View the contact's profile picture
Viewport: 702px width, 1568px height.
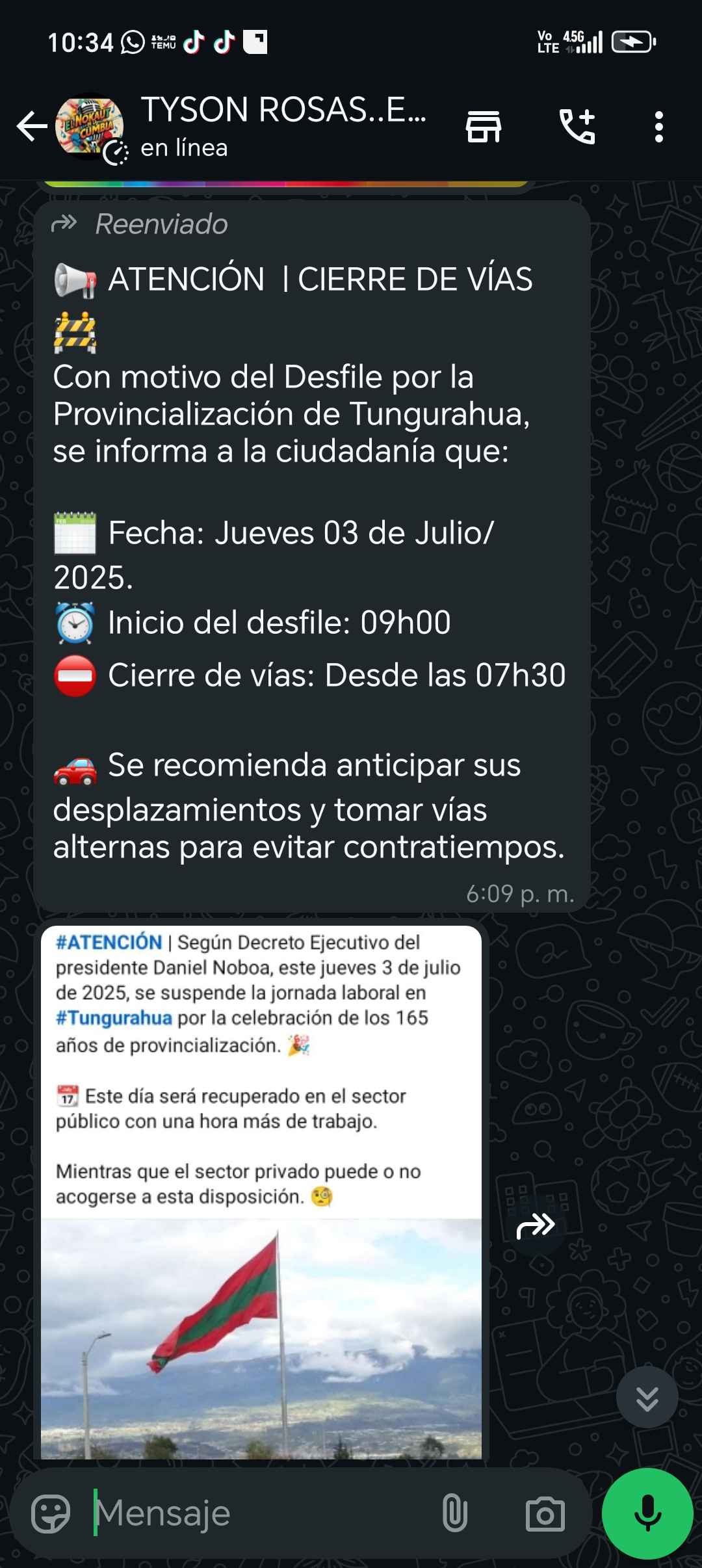[x=90, y=126]
